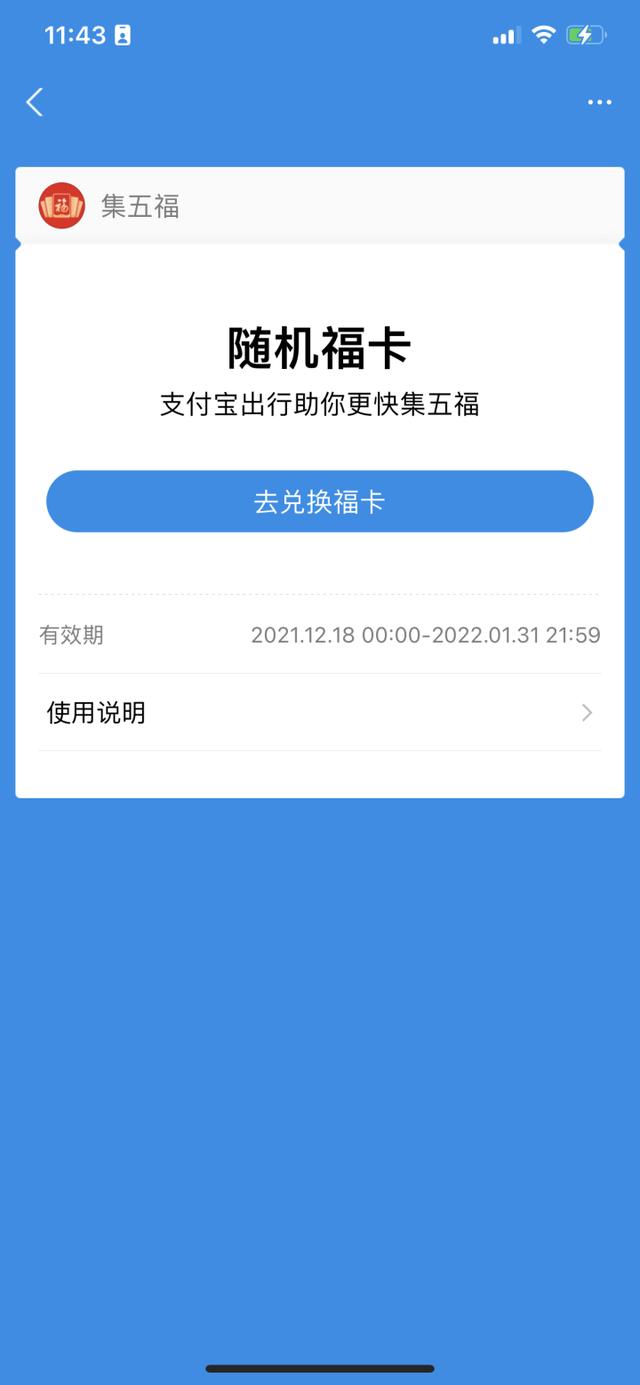Go back using the top-left arrow
This screenshot has width=640, height=1385.
35,102
